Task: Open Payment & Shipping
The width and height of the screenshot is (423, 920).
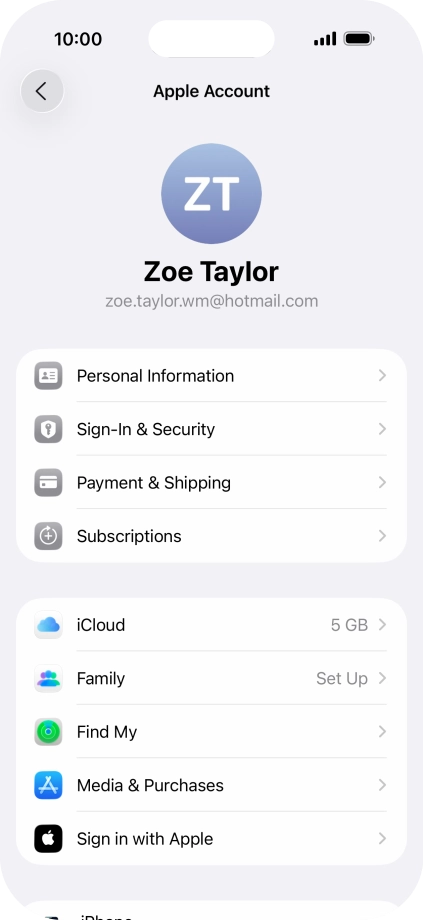Action: (x=211, y=482)
